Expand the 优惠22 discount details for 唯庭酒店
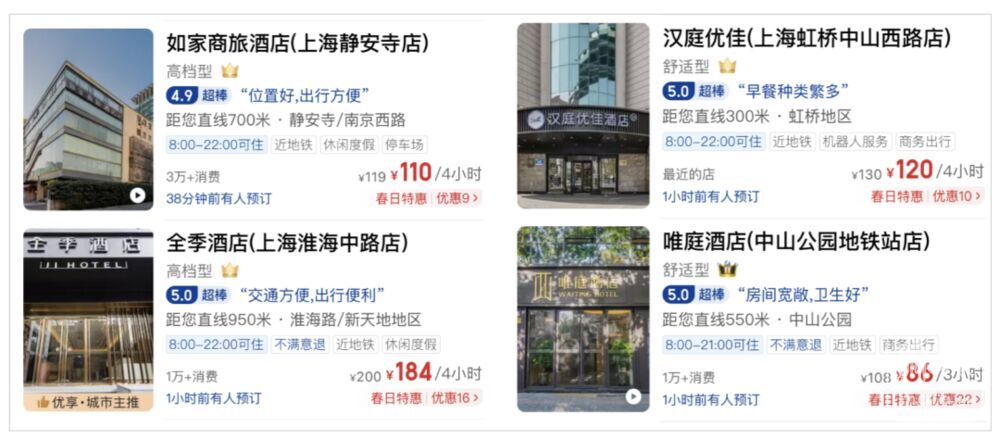This screenshot has width=1000, height=439. tap(956, 399)
